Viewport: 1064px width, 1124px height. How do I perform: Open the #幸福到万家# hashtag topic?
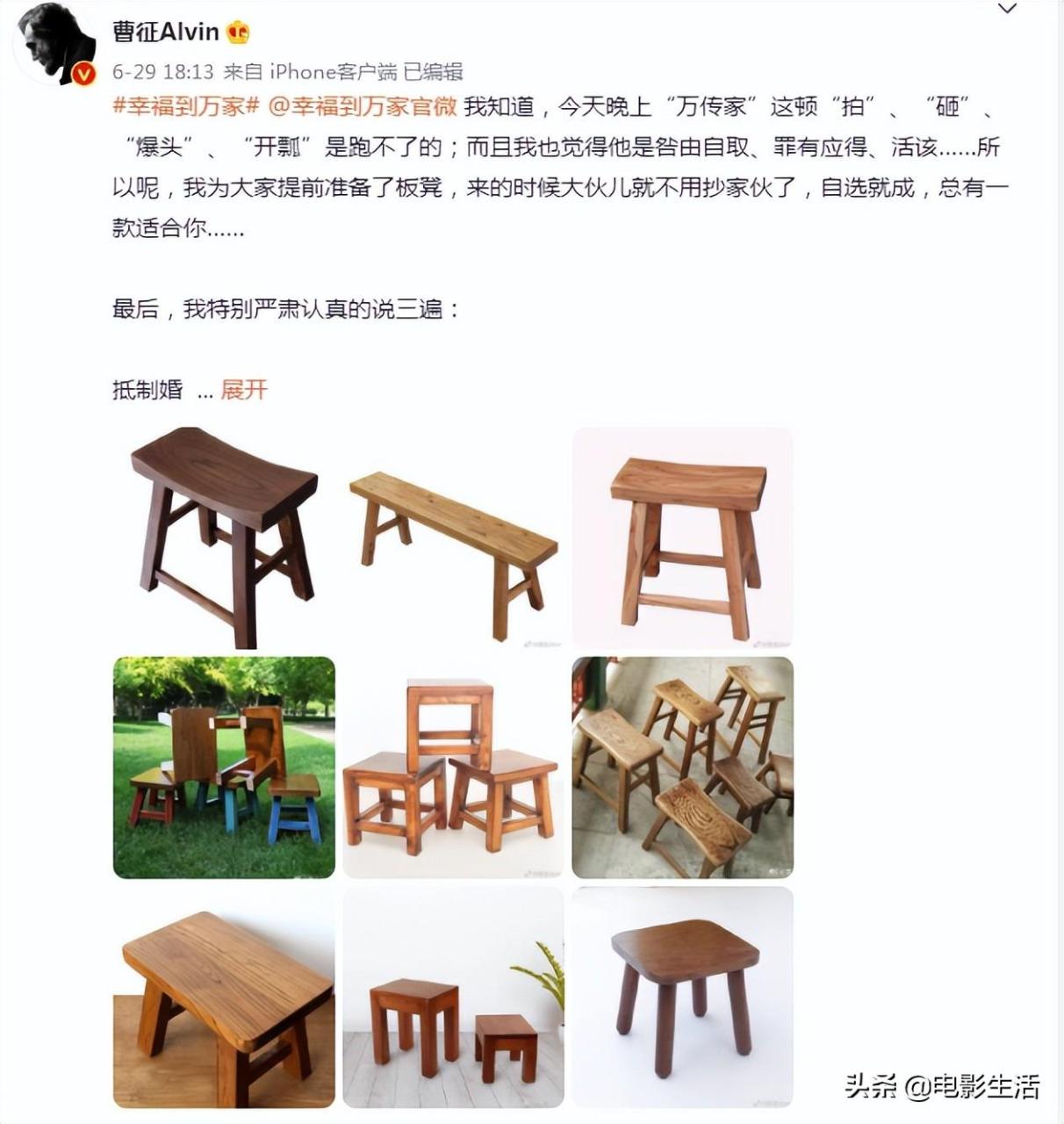186,106
